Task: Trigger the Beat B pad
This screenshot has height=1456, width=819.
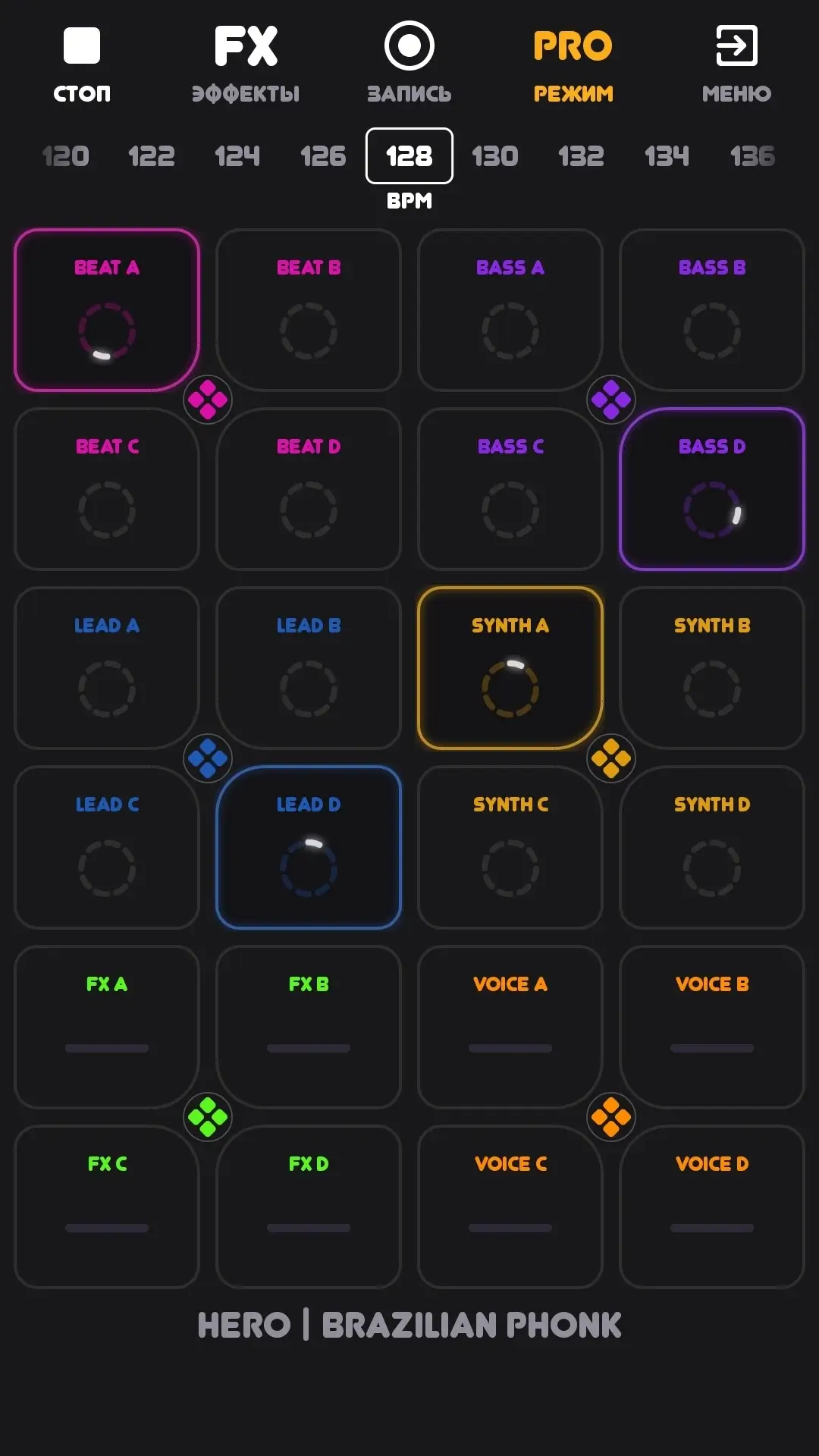Action: click(x=309, y=309)
